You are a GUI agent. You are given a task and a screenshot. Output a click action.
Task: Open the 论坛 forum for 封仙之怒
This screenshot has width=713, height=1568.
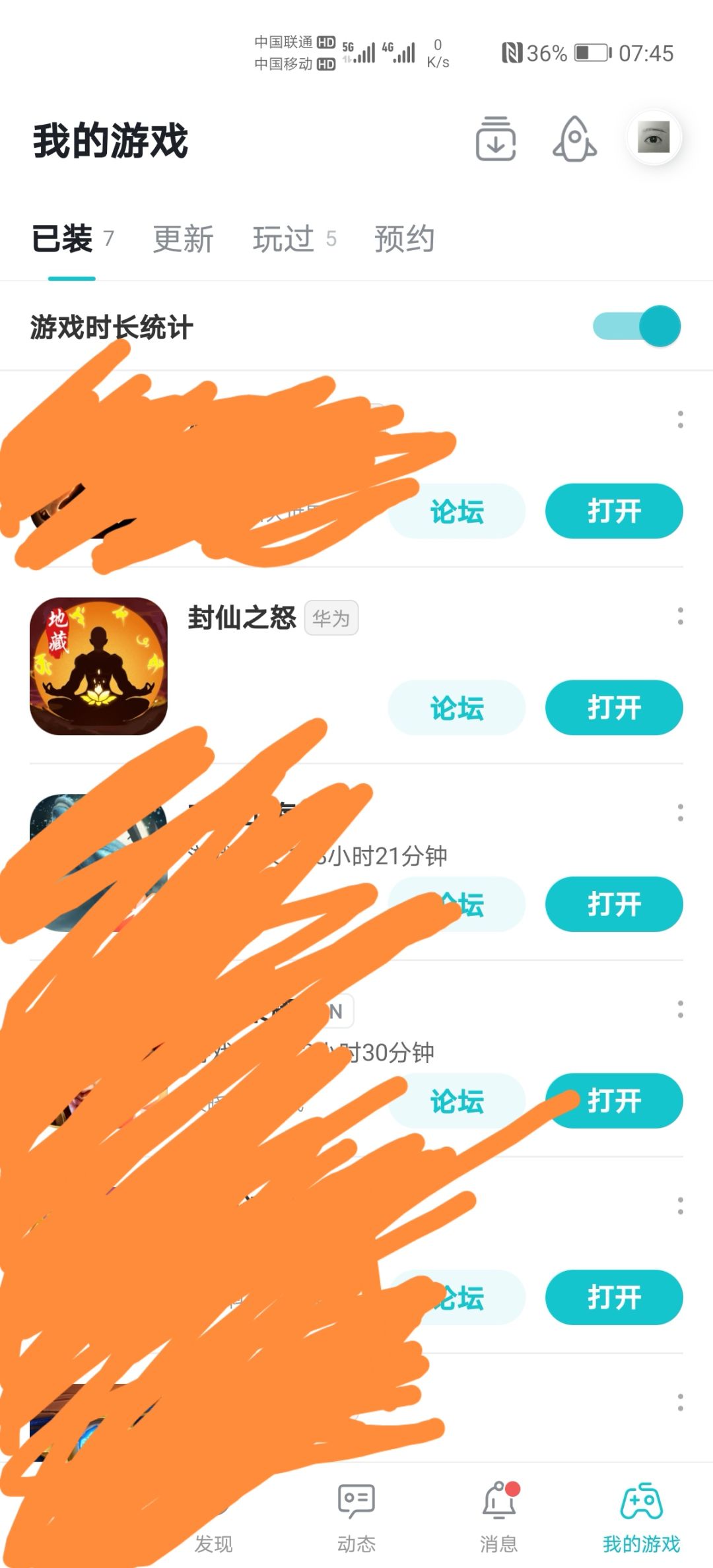(455, 707)
